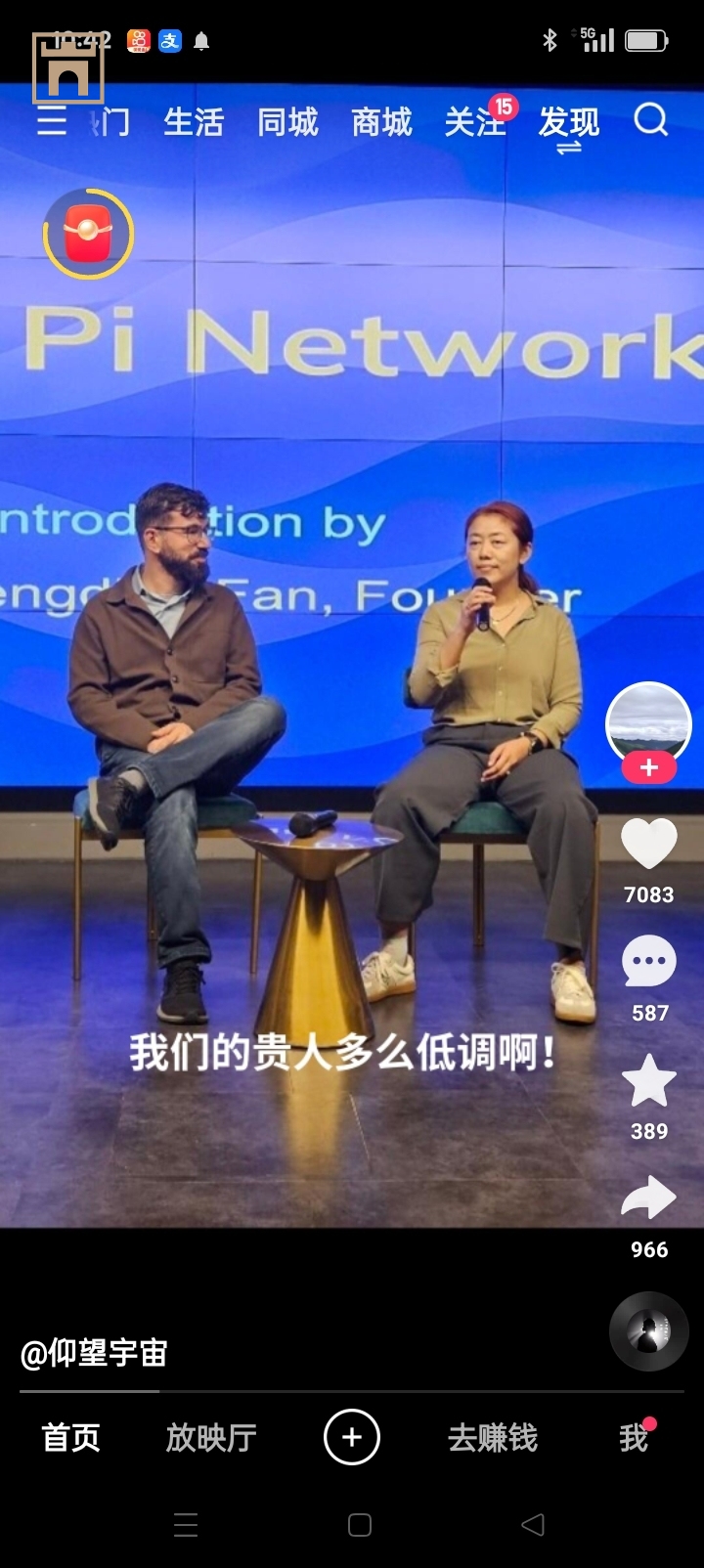Create a new post with plus button
Image resolution: width=704 pixels, height=1568 pixels.
click(352, 1437)
